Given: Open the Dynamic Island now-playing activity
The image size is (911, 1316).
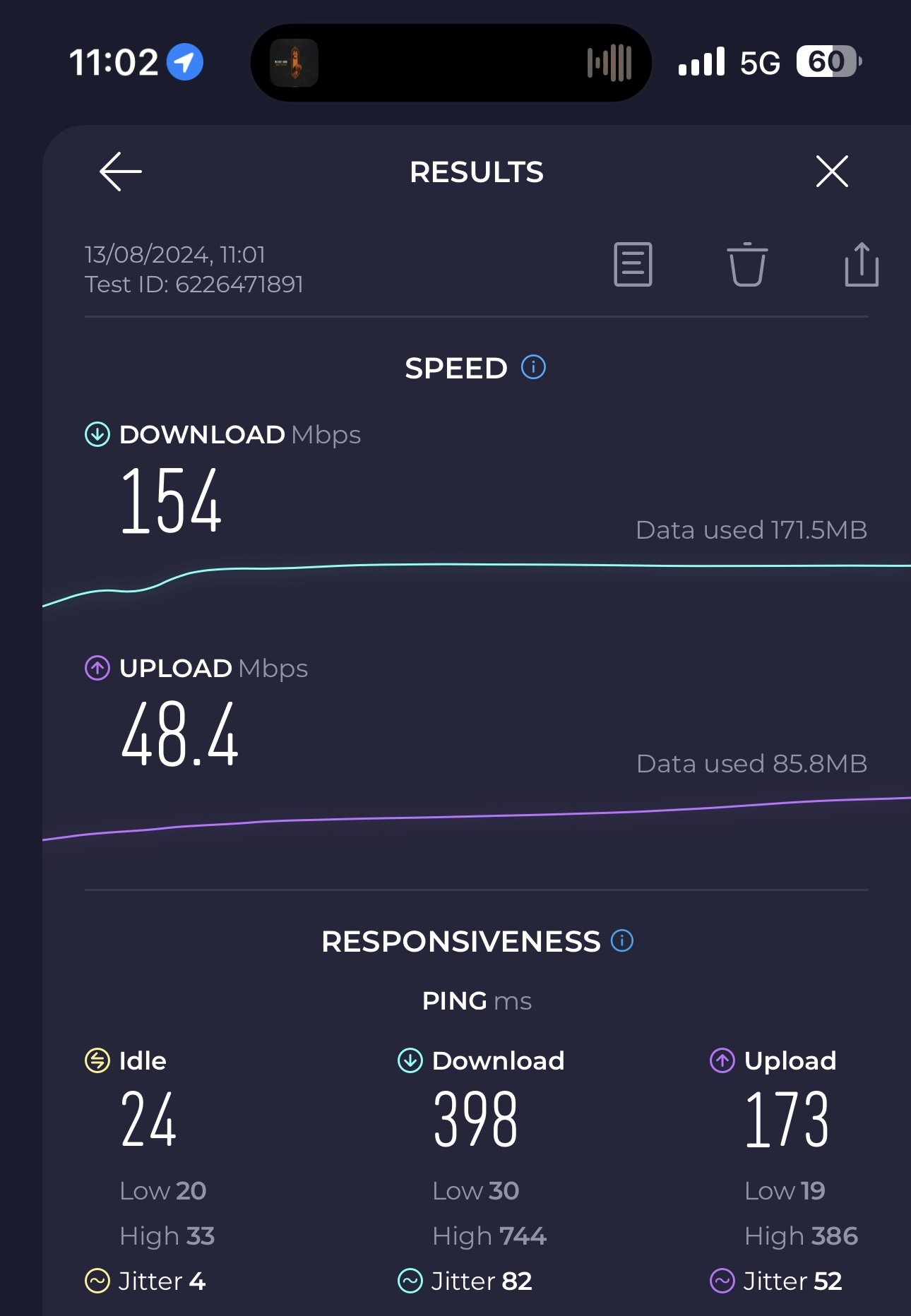Looking at the screenshot, I should [451, 63].
